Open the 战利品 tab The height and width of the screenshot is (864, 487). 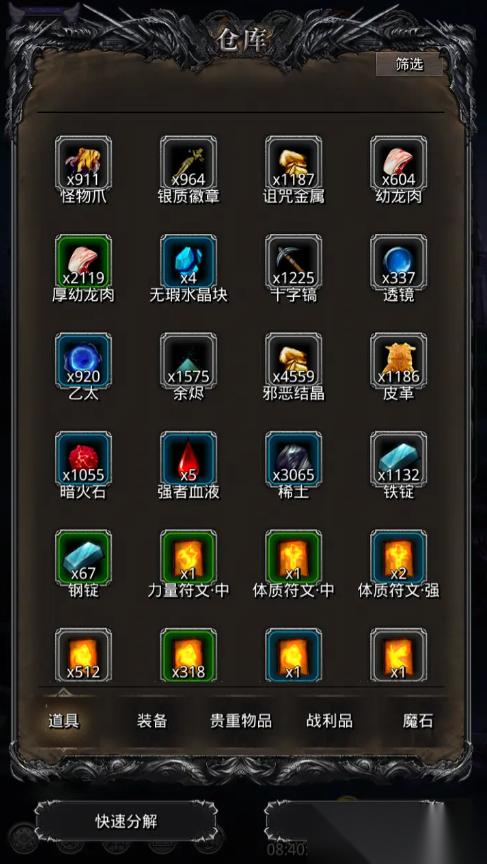(329, 720)
